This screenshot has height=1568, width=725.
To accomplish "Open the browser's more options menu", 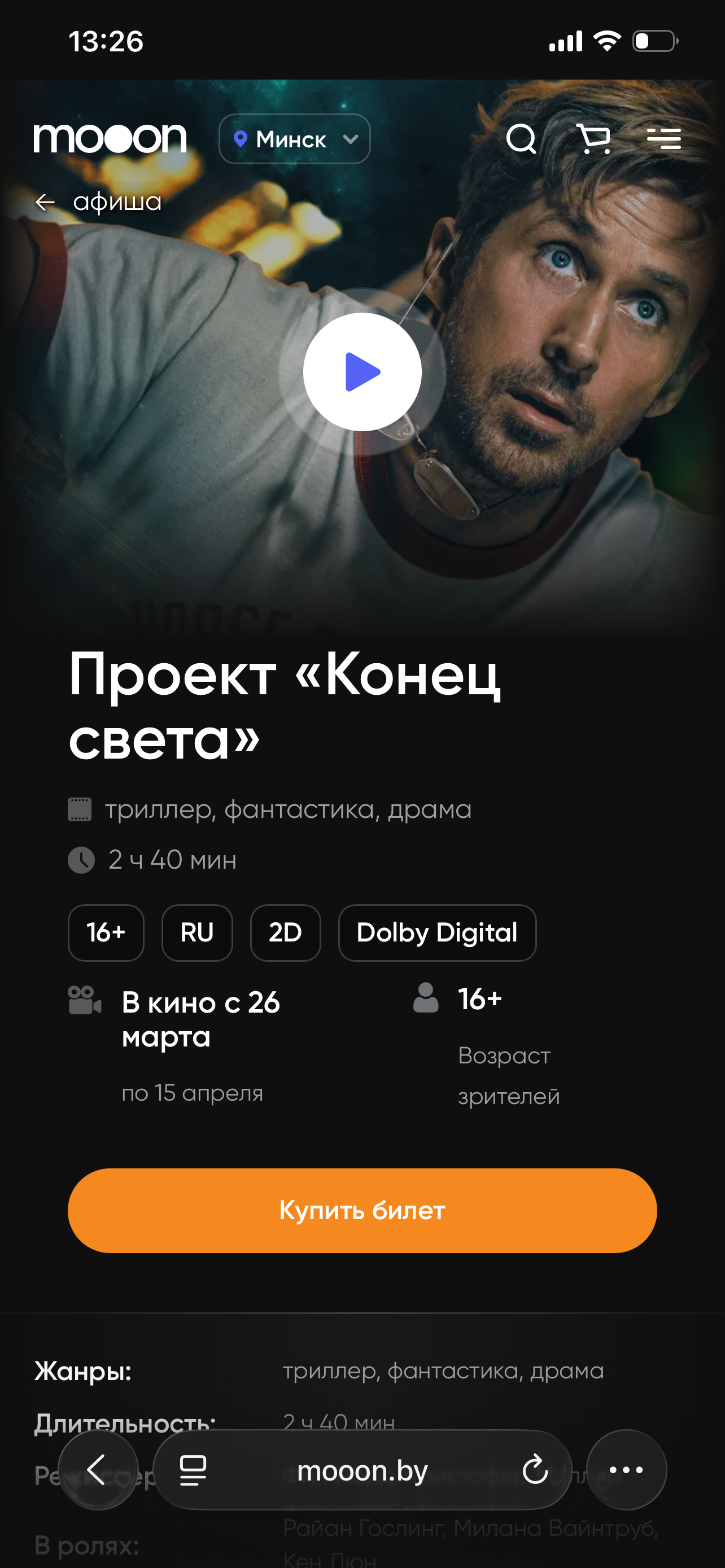I will pyautogui.click(x=626, y=1470).
